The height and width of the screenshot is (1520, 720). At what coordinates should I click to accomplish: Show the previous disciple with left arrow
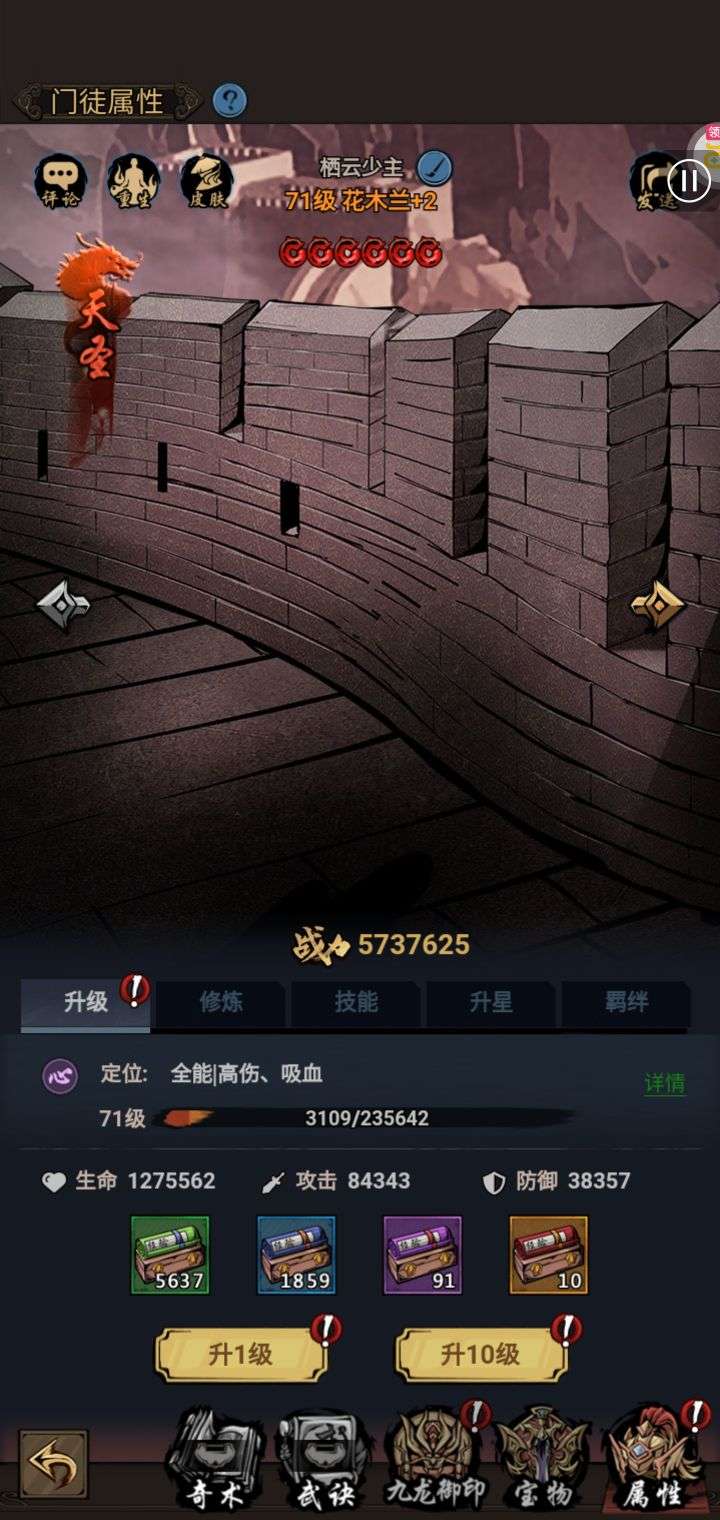[x=63, y=604]
